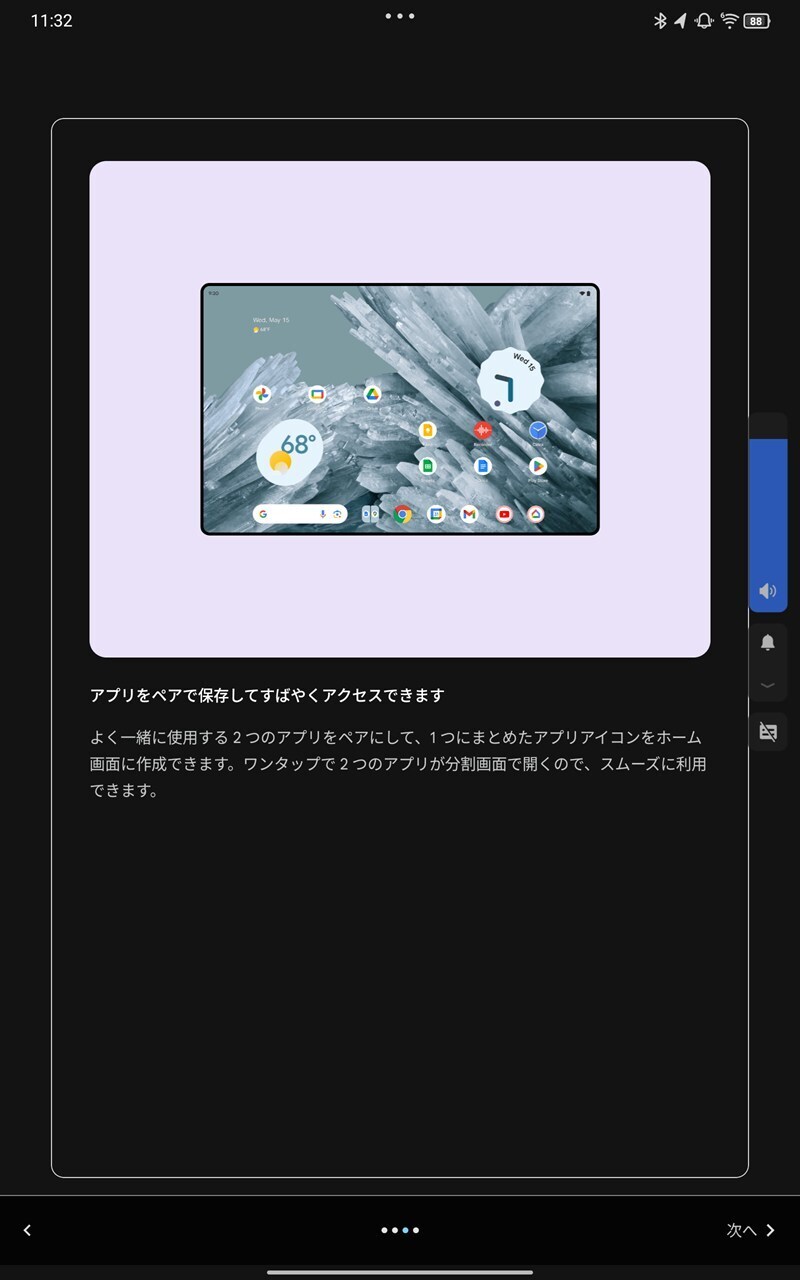Viewport: 800px width, 1280px height.
Task: Change ringer mode with the bell icon
Action: 768,642
